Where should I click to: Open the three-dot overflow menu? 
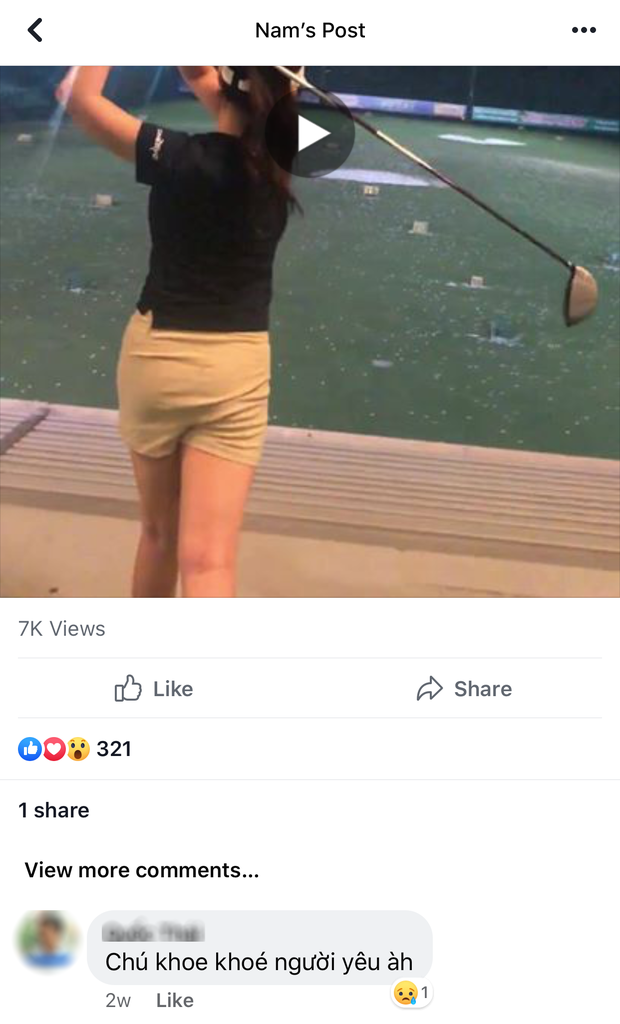(583, 30)
